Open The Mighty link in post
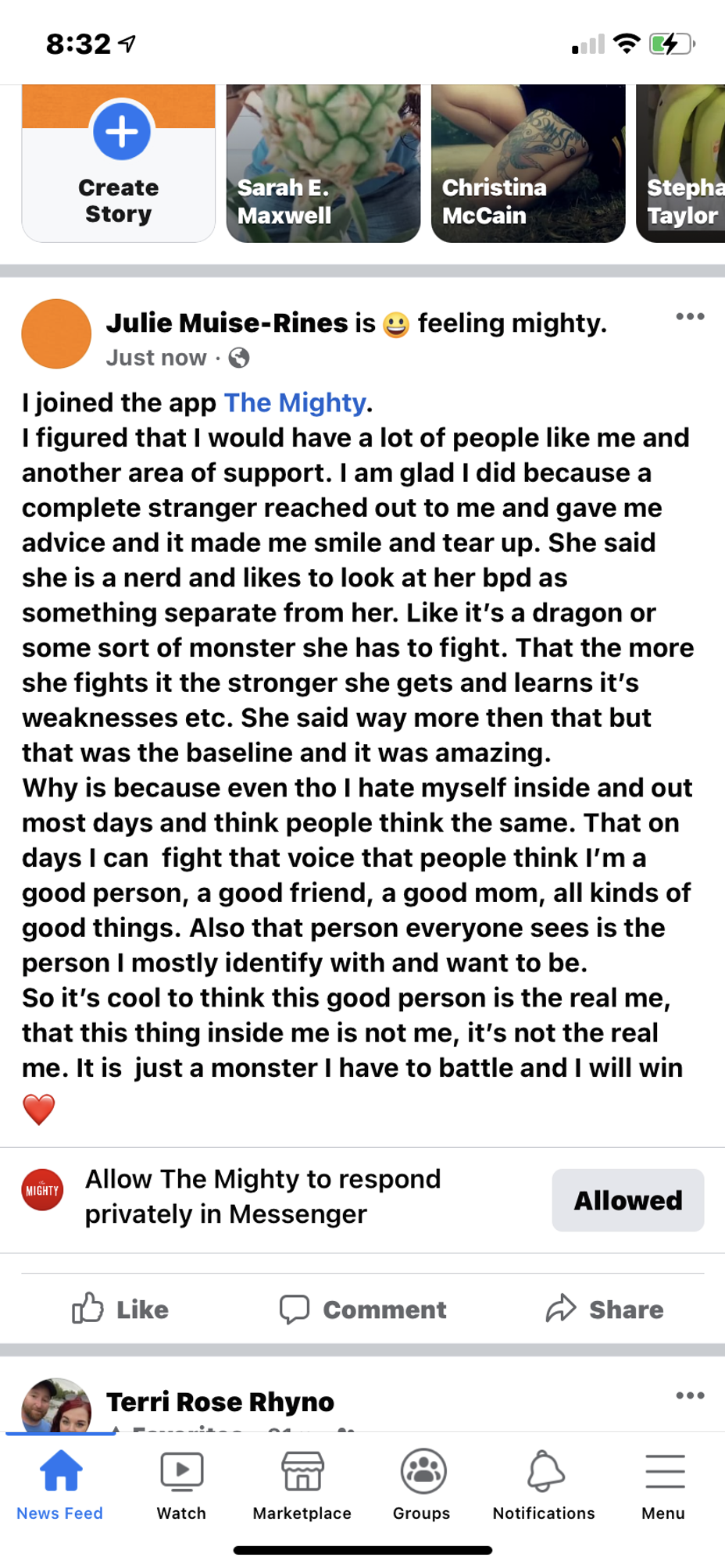 coord(295,403)
